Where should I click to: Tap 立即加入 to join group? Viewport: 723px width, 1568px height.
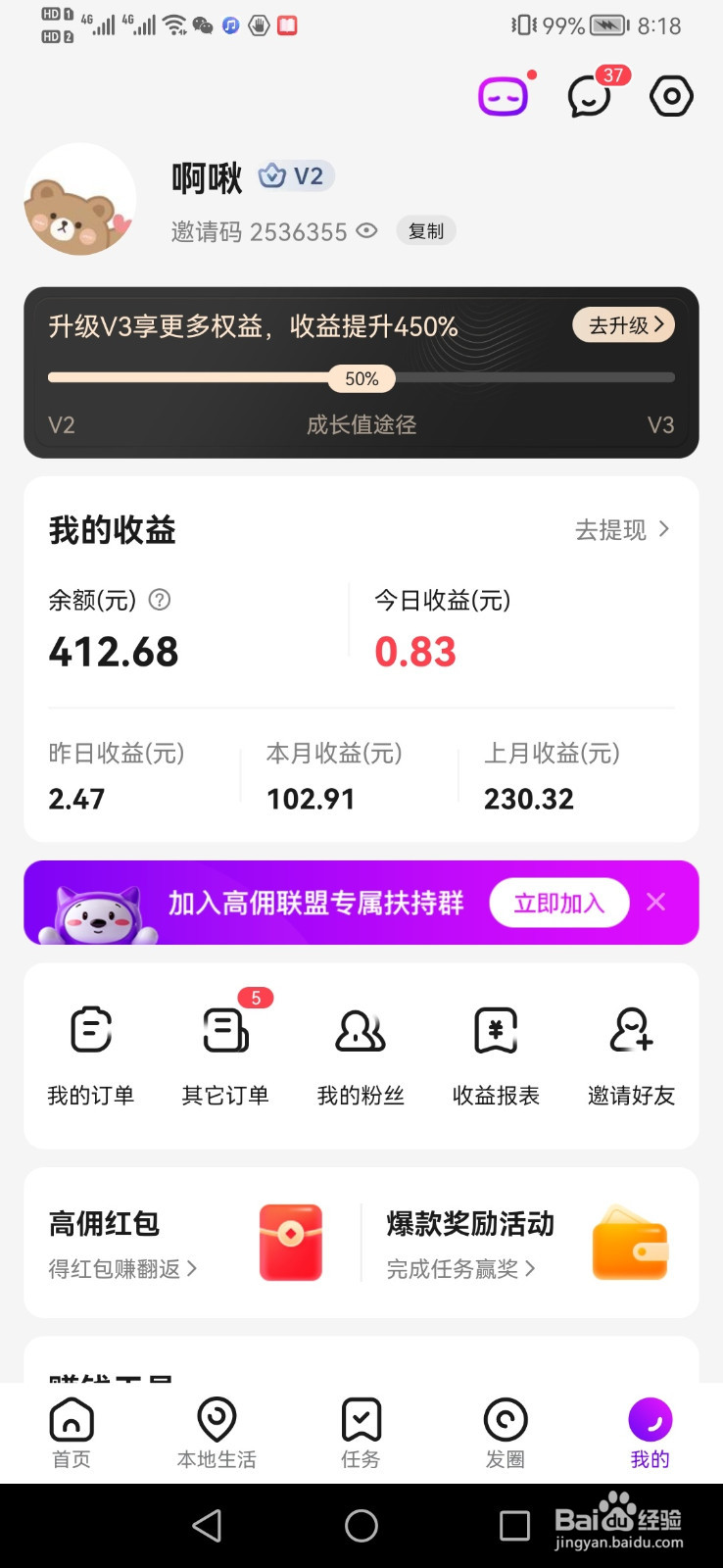tap(558, 903)
